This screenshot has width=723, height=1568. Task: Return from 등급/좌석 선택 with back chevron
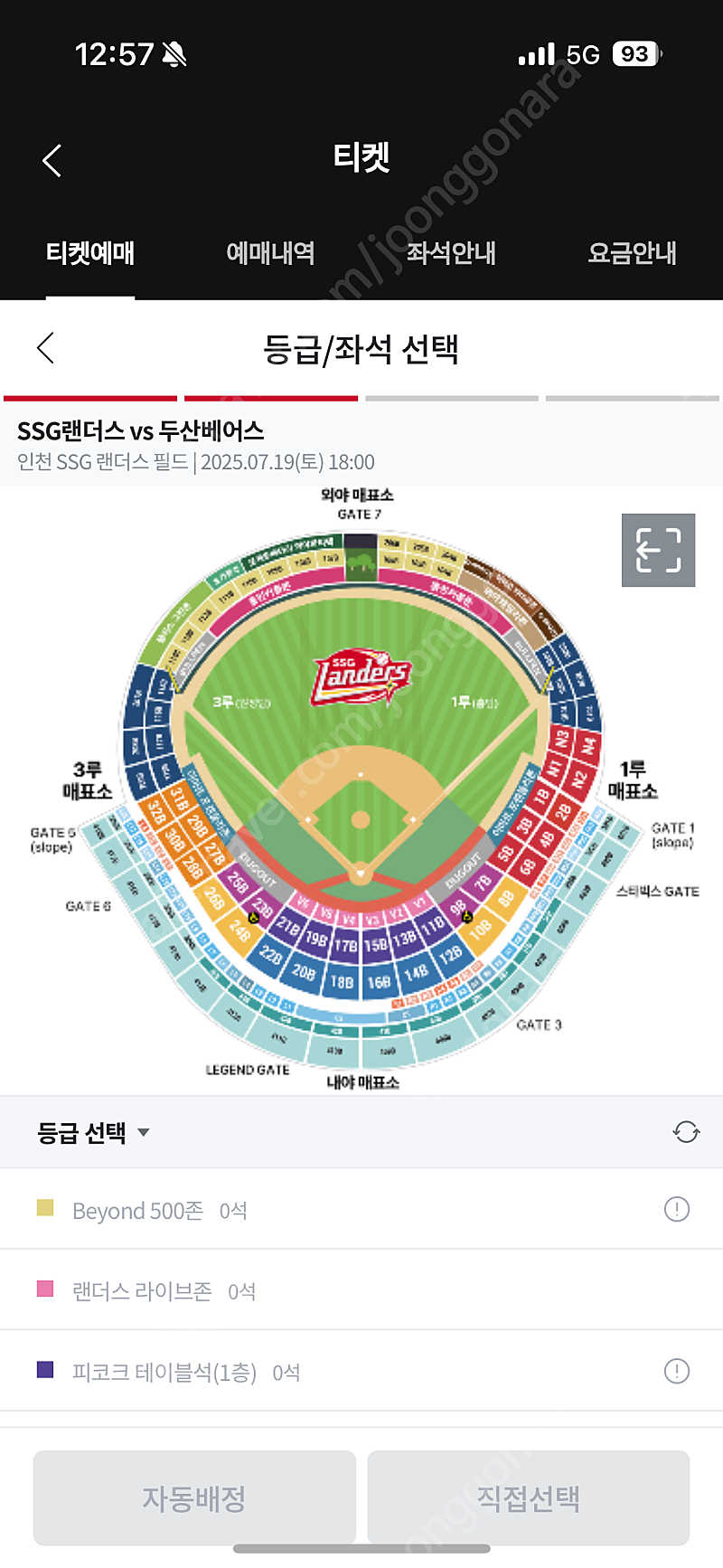[46, 347]
